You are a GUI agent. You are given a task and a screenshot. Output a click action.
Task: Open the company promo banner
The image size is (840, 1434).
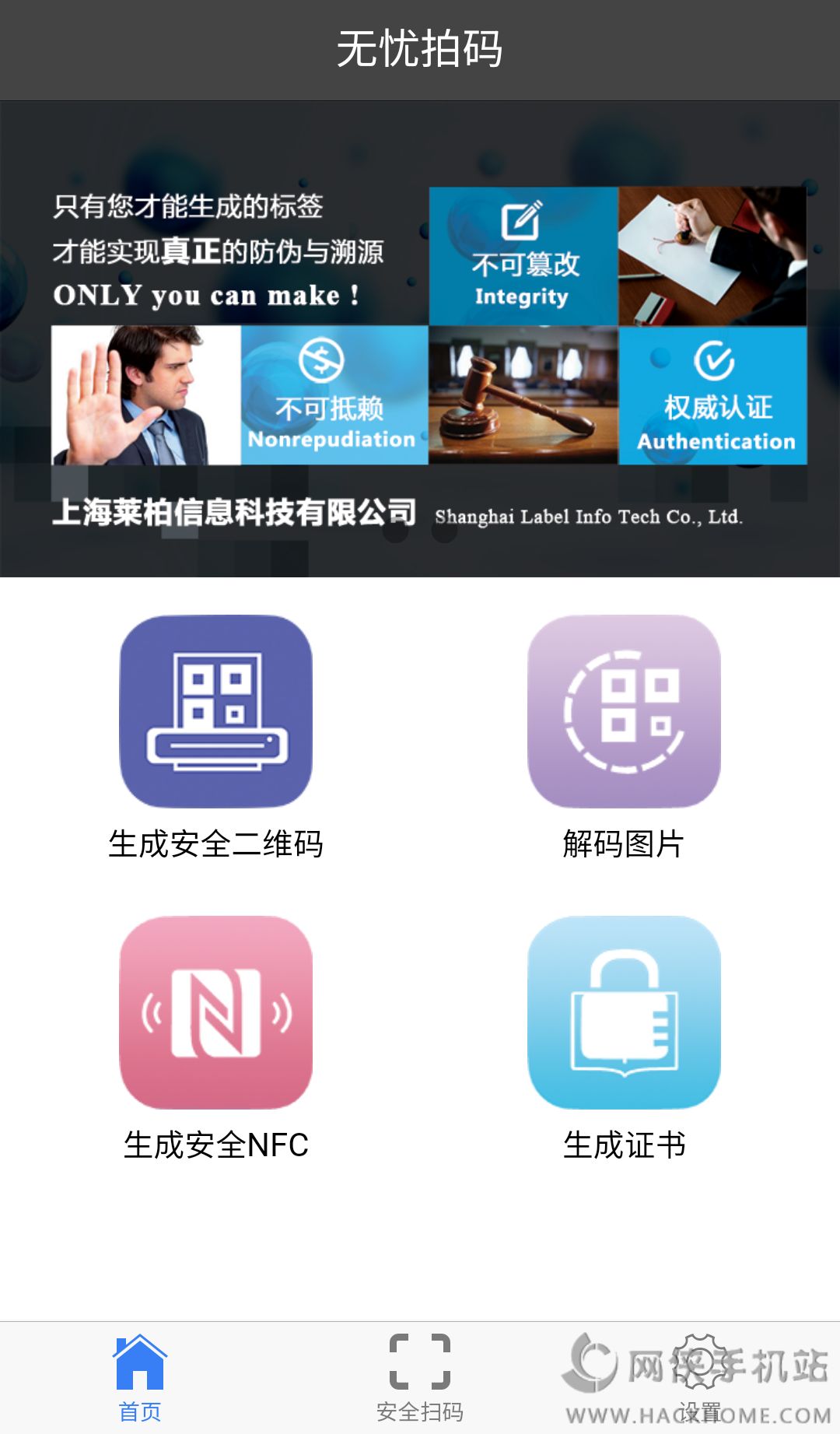420,339
